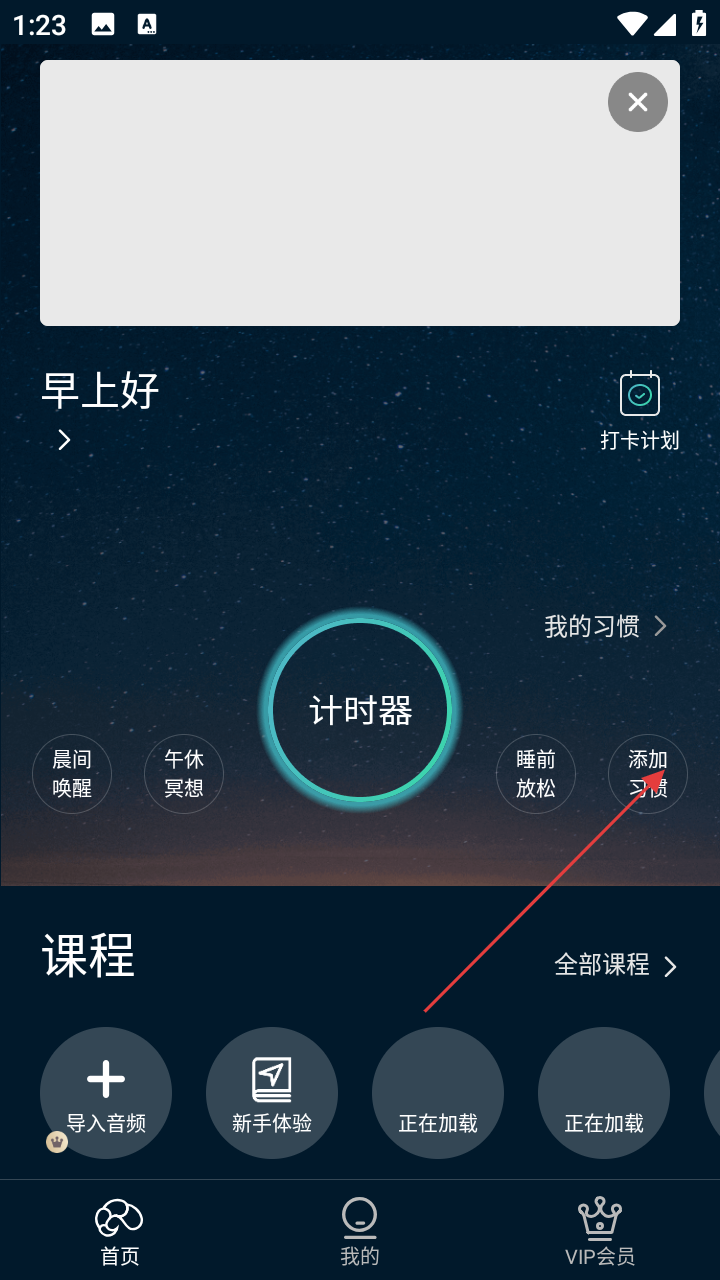Select the 午休冥想 habit
This screenshot has height=1280, width=720.
[184, 774]
